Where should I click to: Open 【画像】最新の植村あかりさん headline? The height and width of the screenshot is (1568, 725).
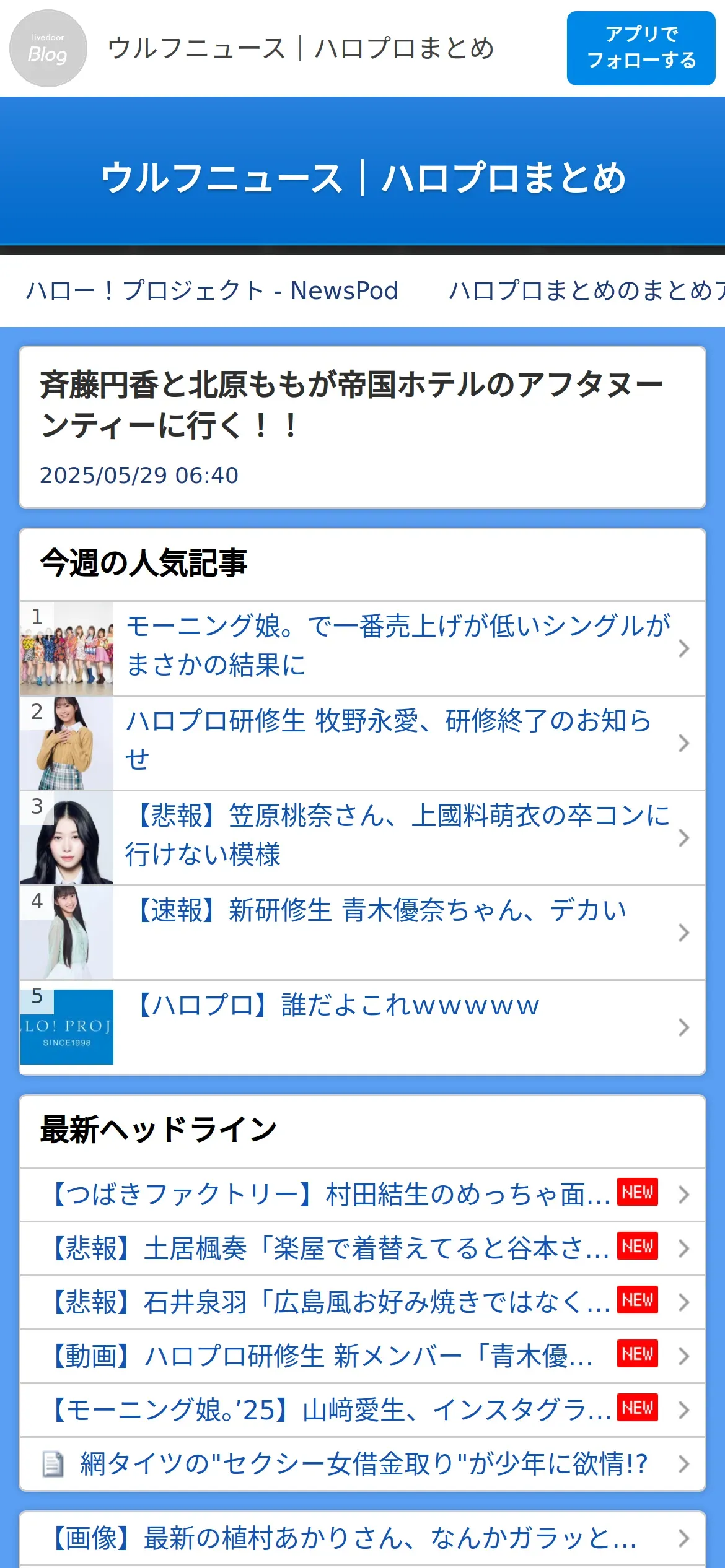click(x=344, y=1538)
